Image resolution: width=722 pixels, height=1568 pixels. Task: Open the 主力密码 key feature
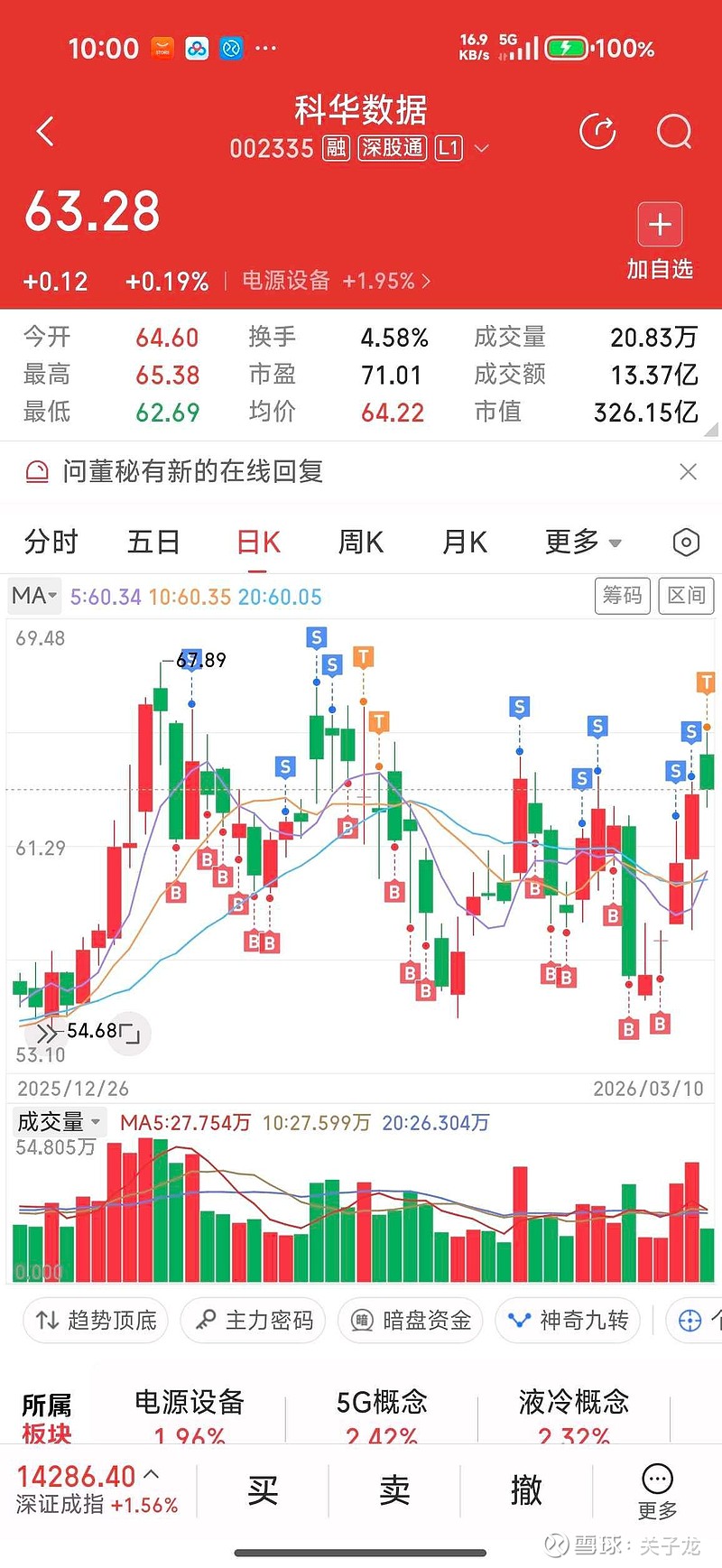tap(253, 1320)
